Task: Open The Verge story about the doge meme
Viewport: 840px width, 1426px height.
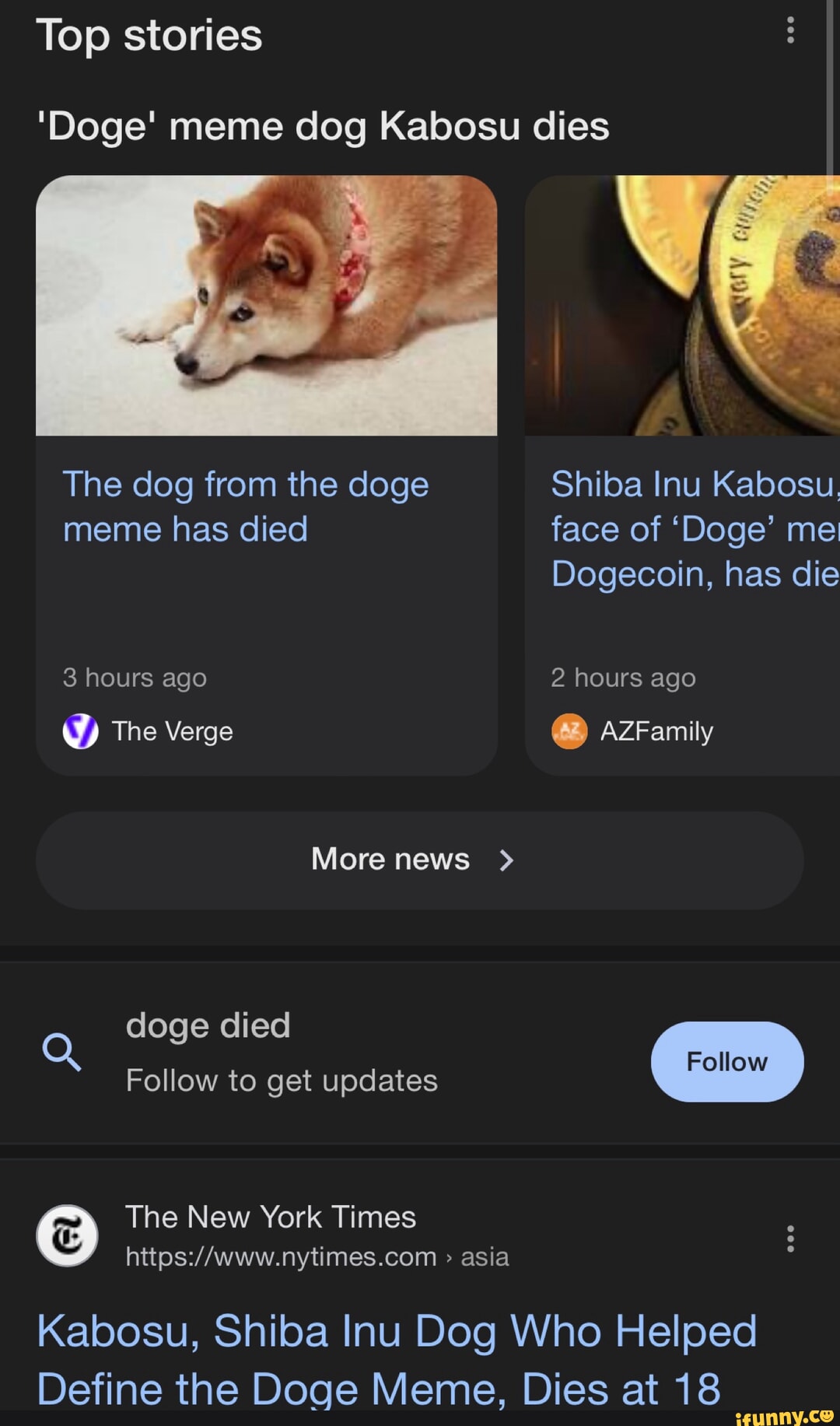Action: (246, 506)
